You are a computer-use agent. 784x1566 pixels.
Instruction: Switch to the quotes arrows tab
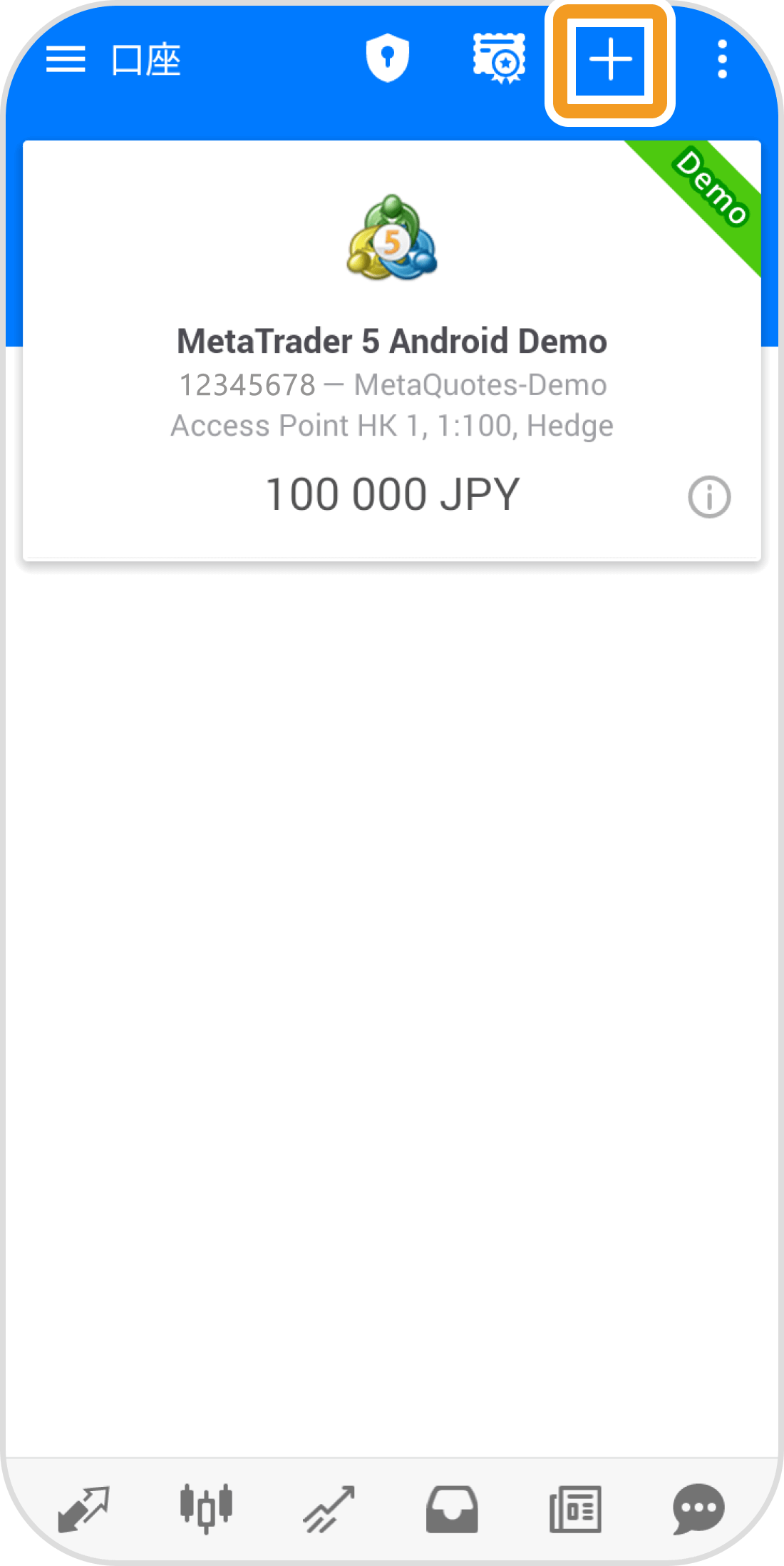83,1508
